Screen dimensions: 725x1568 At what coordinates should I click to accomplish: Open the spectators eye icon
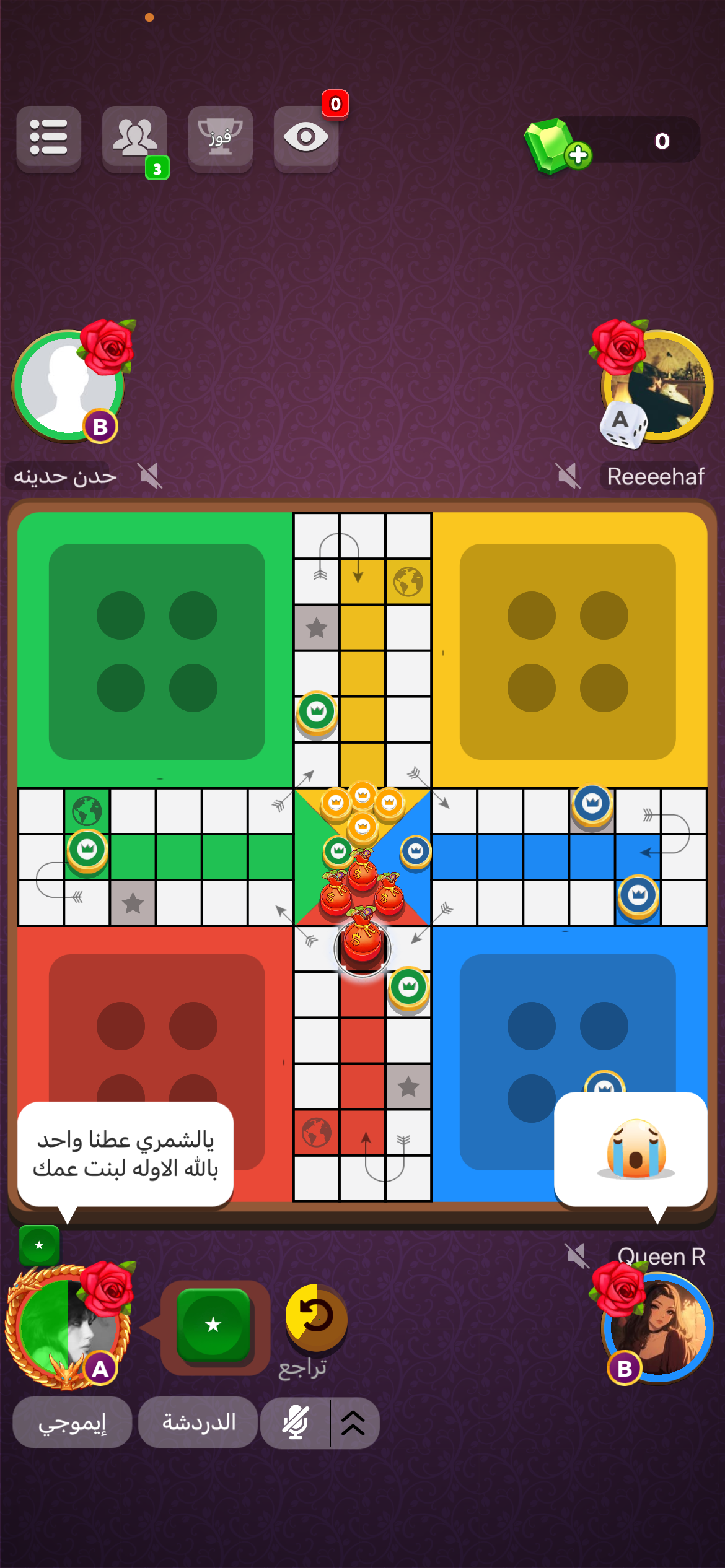click(305, 137)
